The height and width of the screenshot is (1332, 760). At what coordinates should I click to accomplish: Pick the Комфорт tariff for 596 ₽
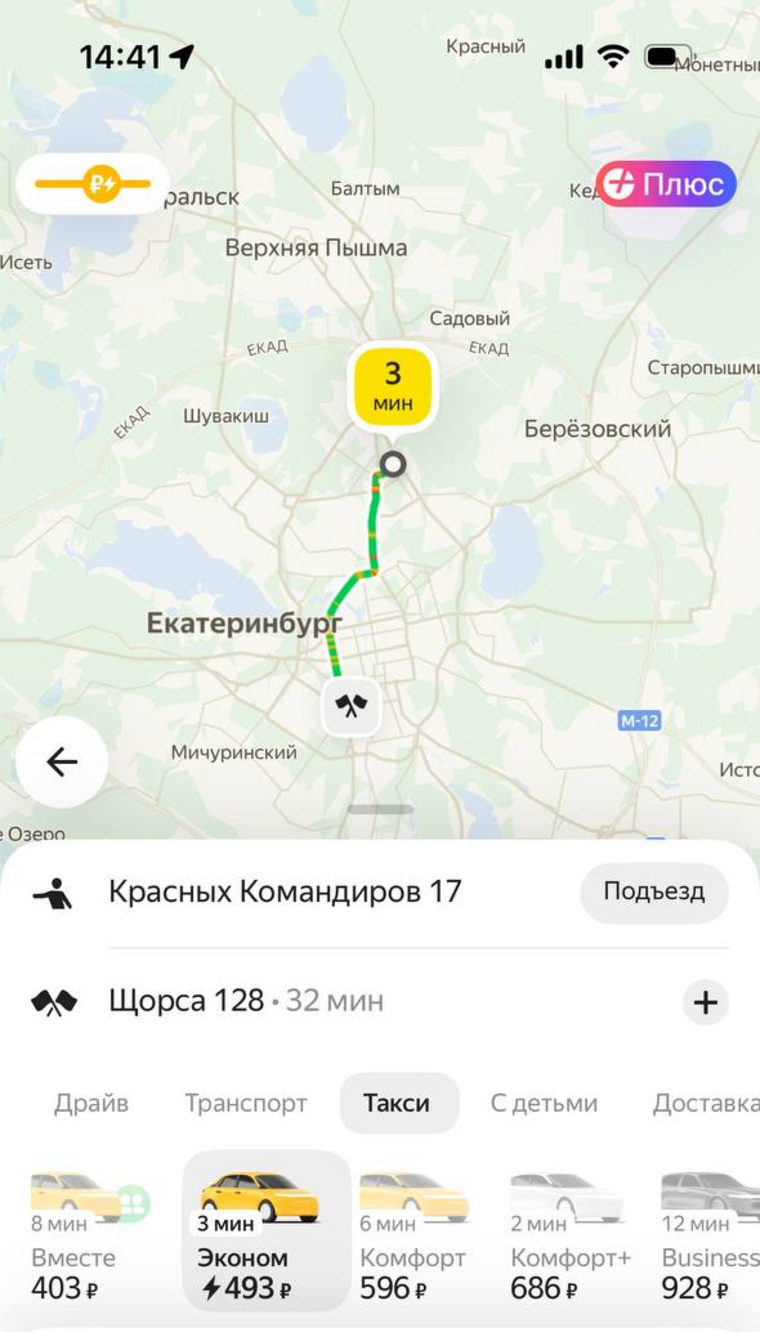pos(414,1235)
